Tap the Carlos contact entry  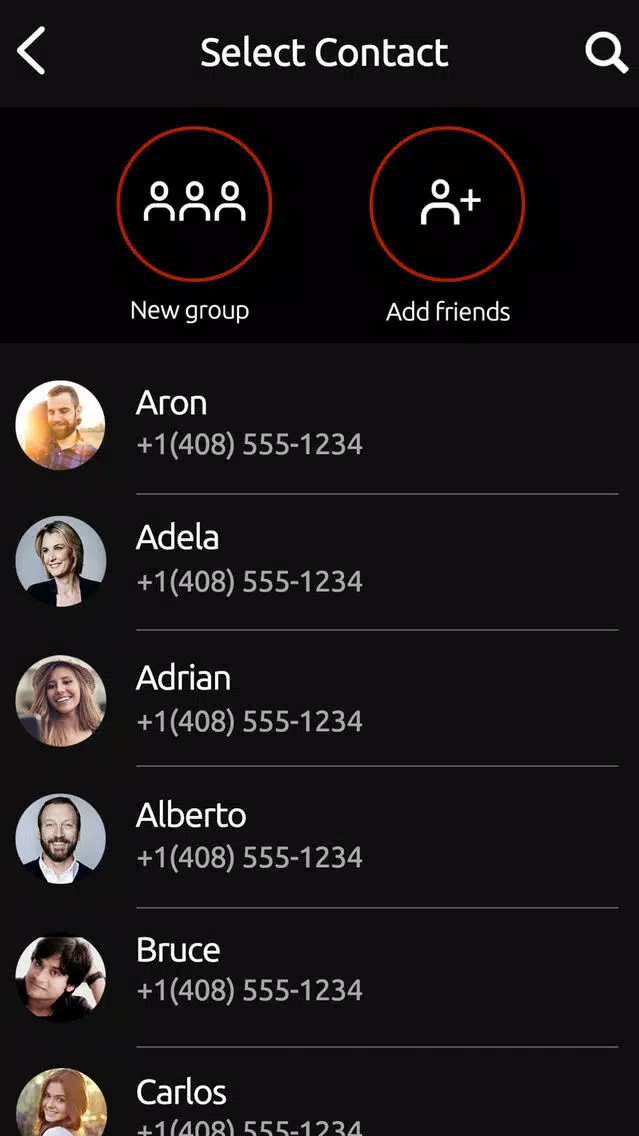click(x=319, y=1100)
